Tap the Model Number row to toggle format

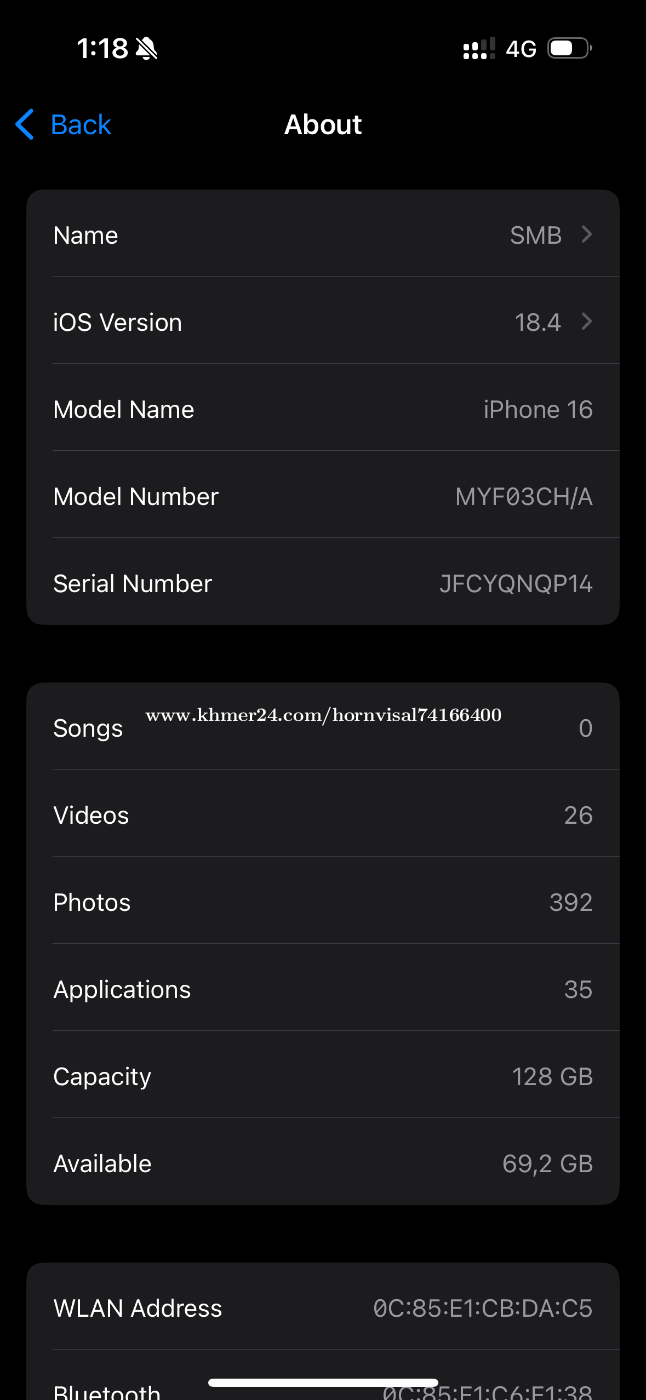323,495
